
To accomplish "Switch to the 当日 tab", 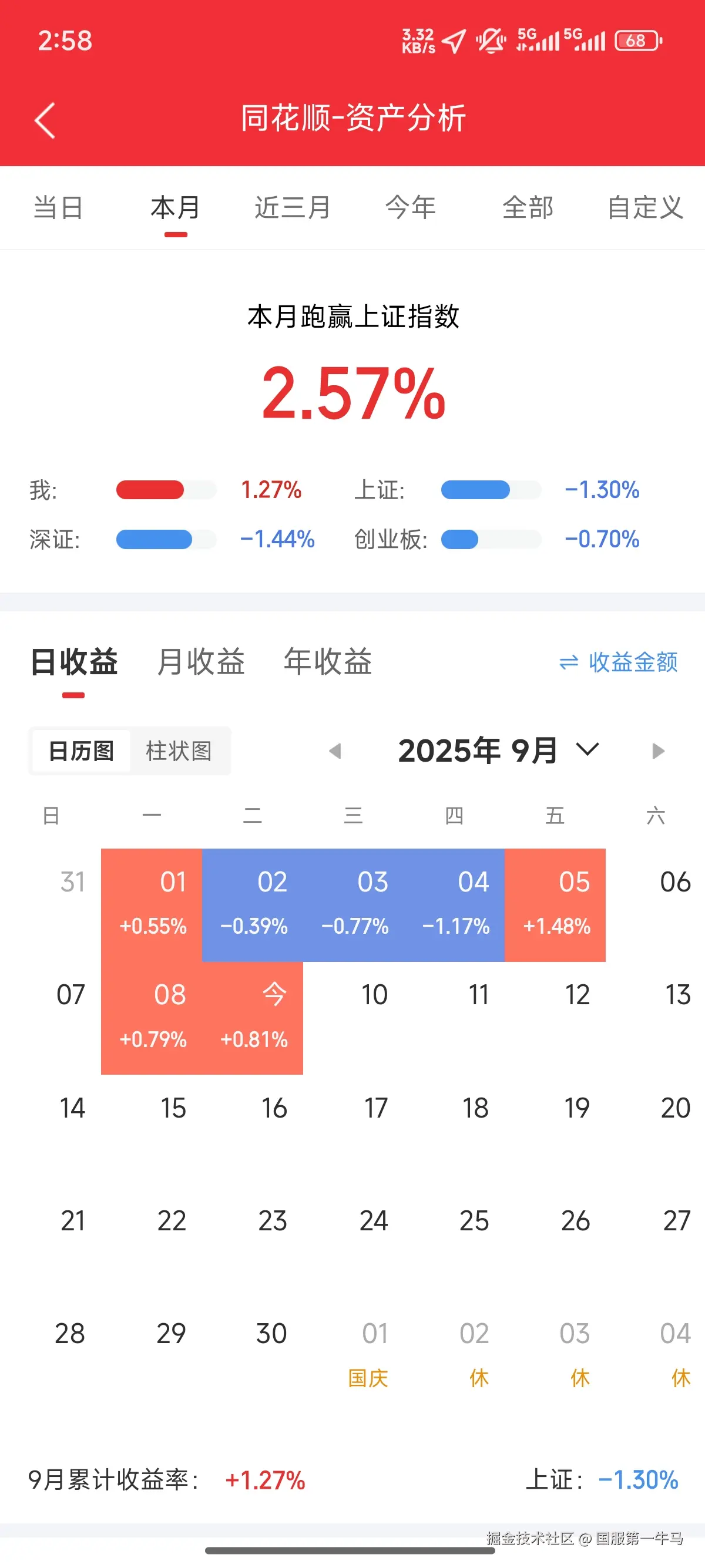I will (x=58, y=207).
